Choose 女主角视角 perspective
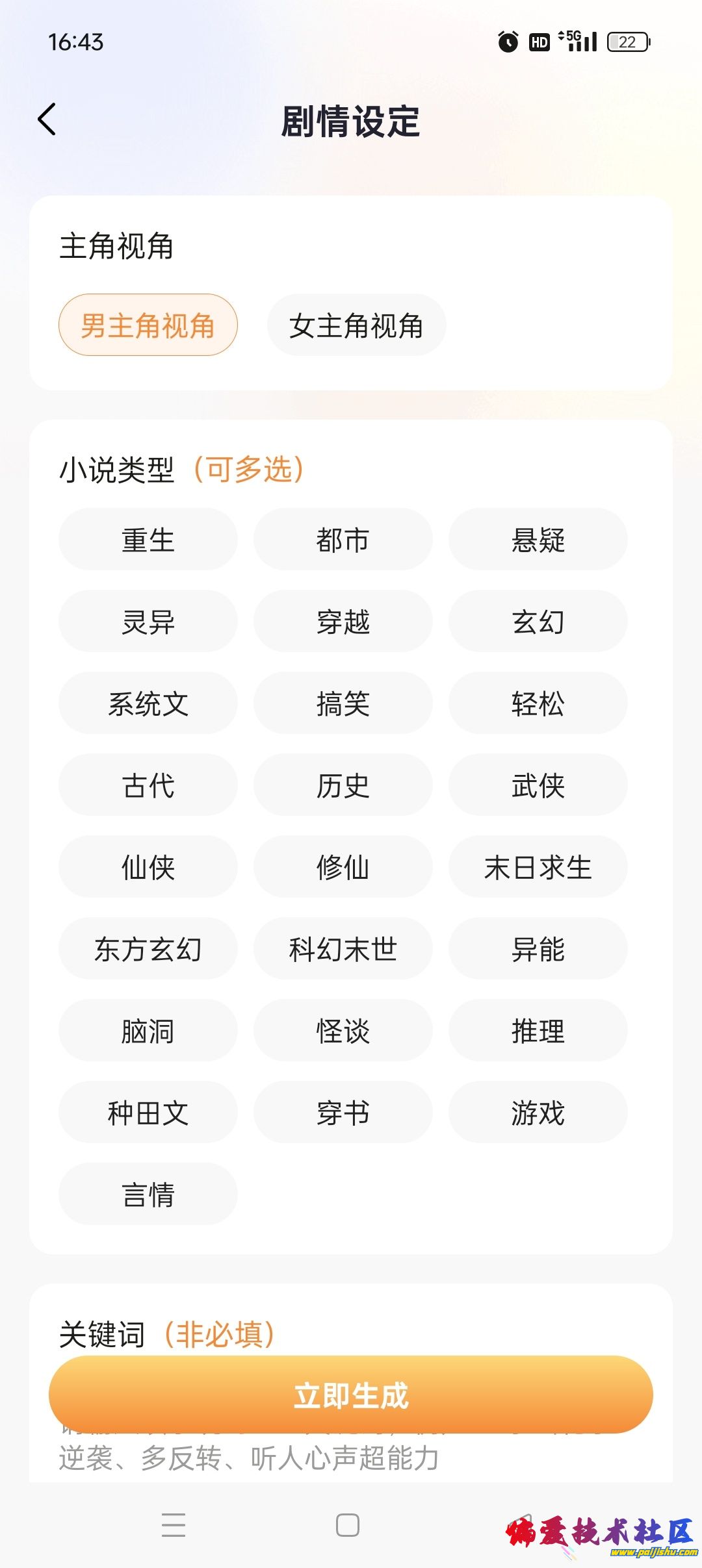 coord(356,325)
